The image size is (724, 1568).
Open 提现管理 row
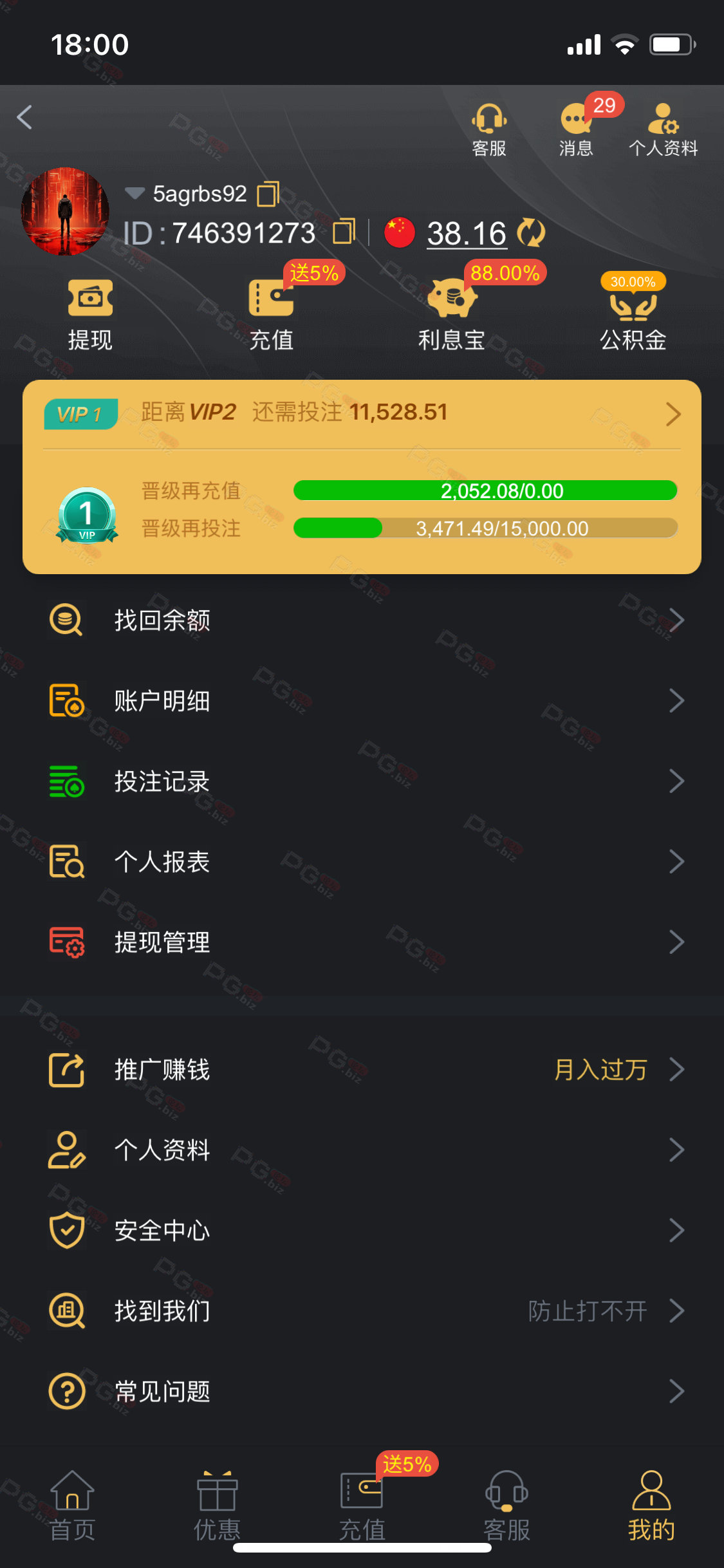(x=362, y=942)
